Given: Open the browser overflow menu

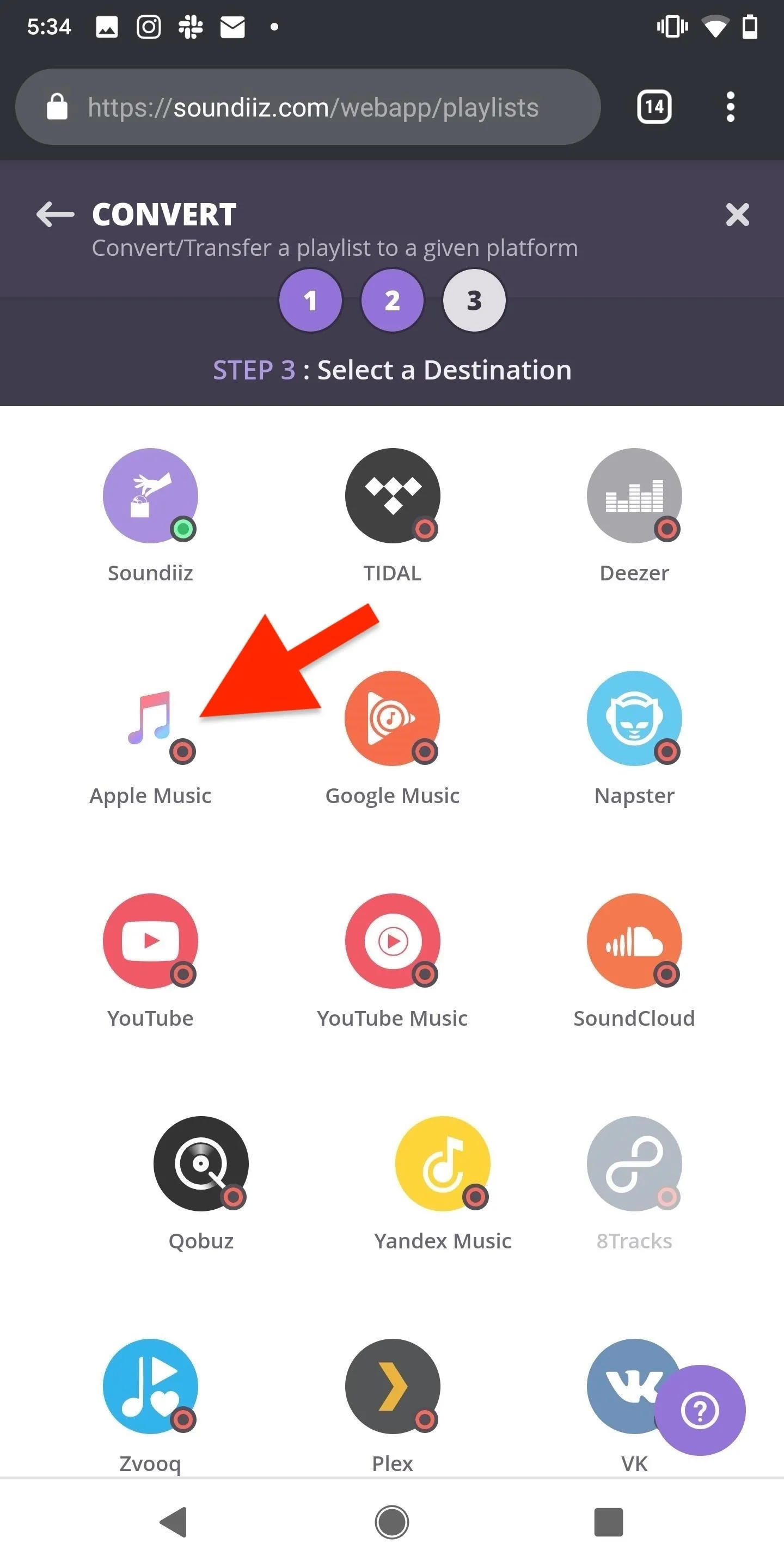Looking at the screenshot, I should pos(731,107).
